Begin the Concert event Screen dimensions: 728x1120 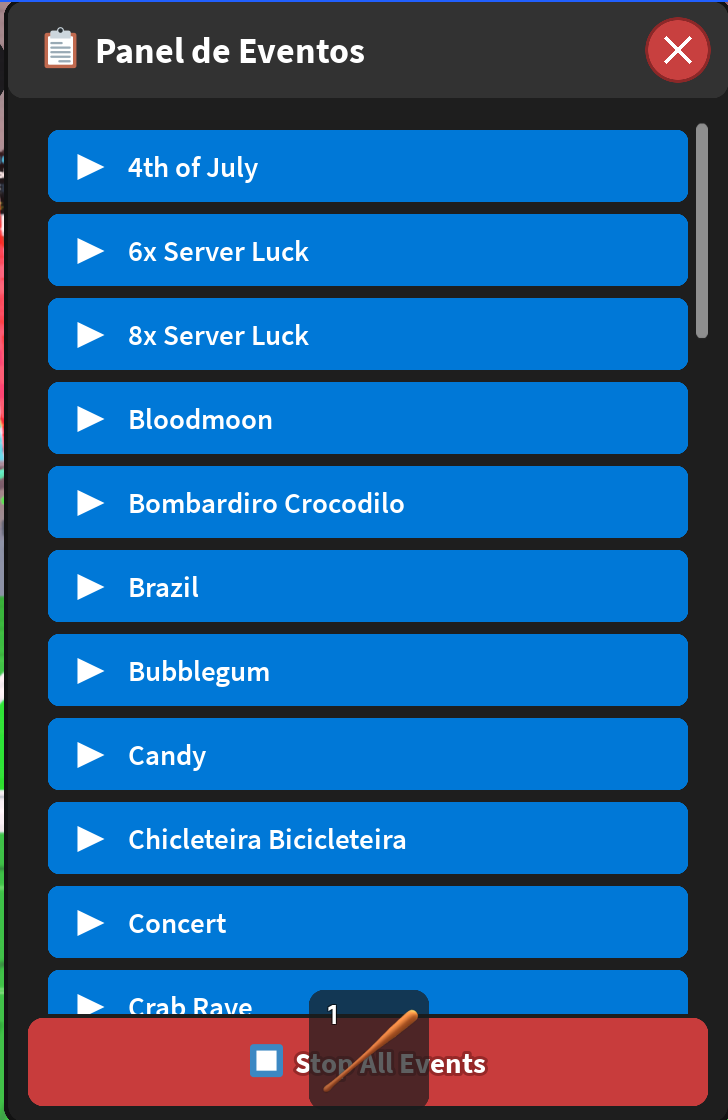point(367,923)
